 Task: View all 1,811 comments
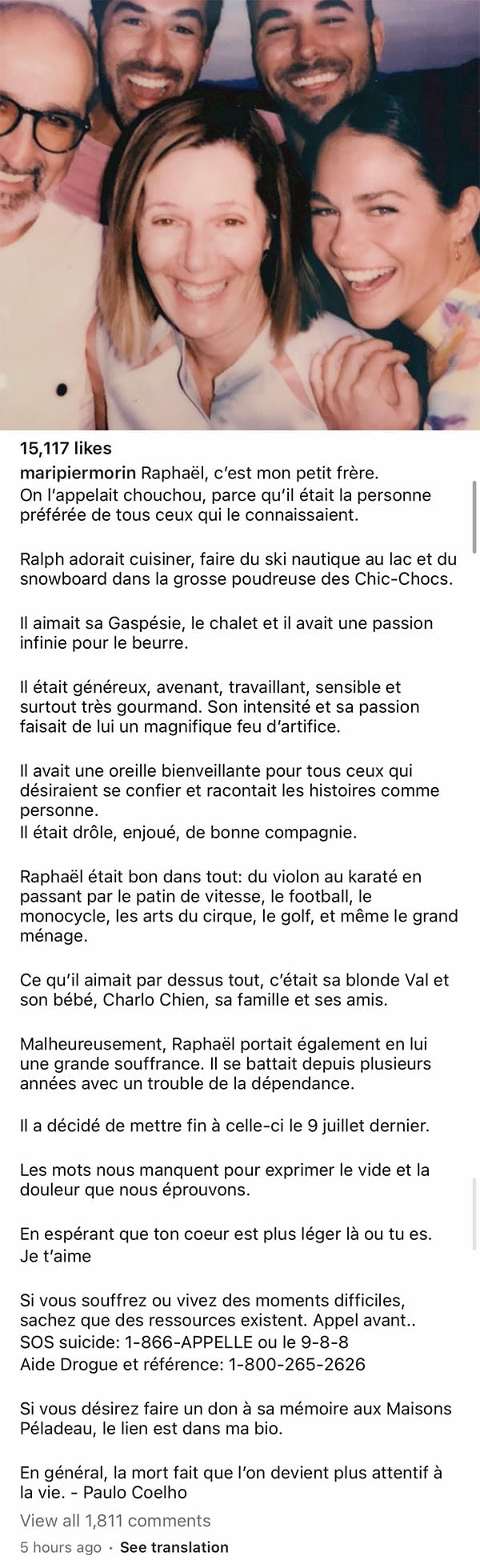tap(115, 1521)
